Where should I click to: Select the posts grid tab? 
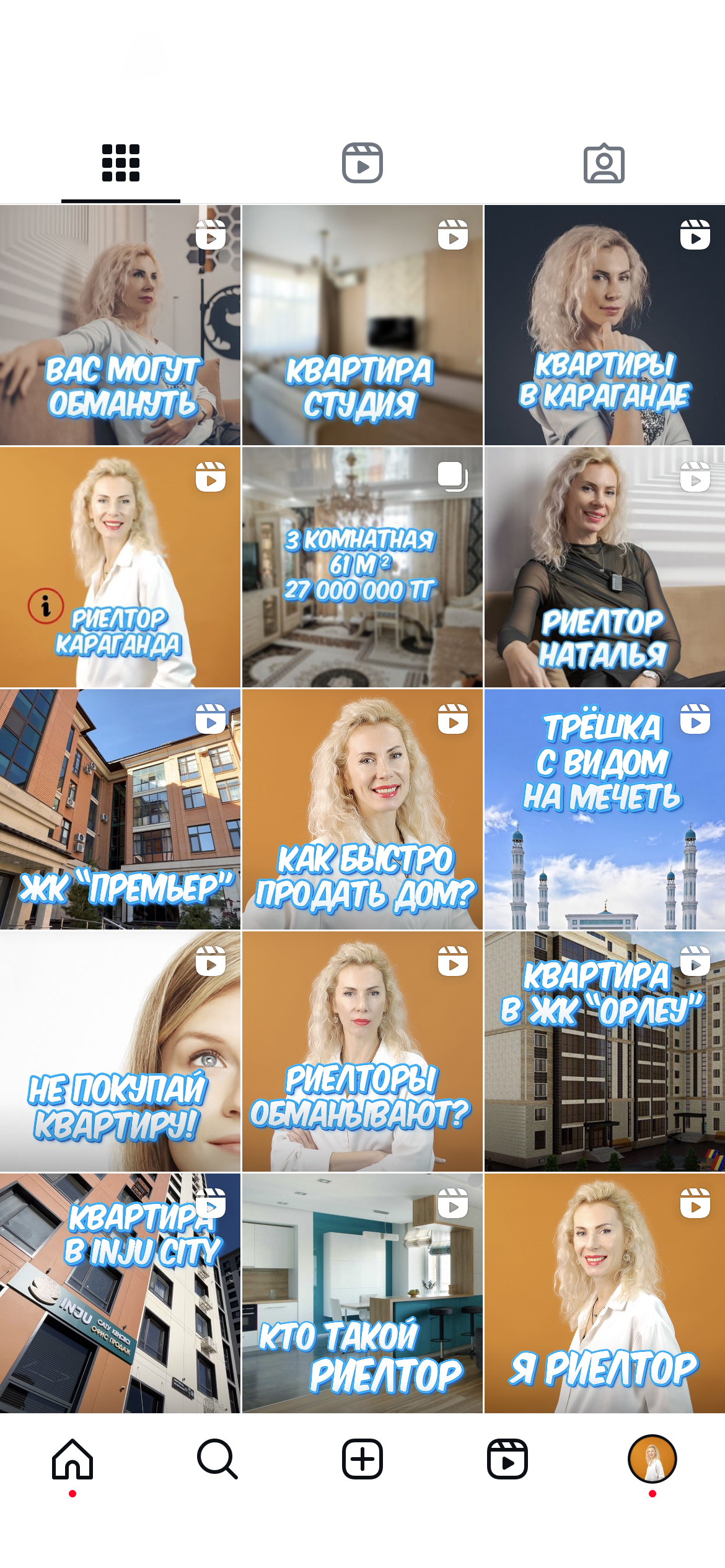click(121, 163)
